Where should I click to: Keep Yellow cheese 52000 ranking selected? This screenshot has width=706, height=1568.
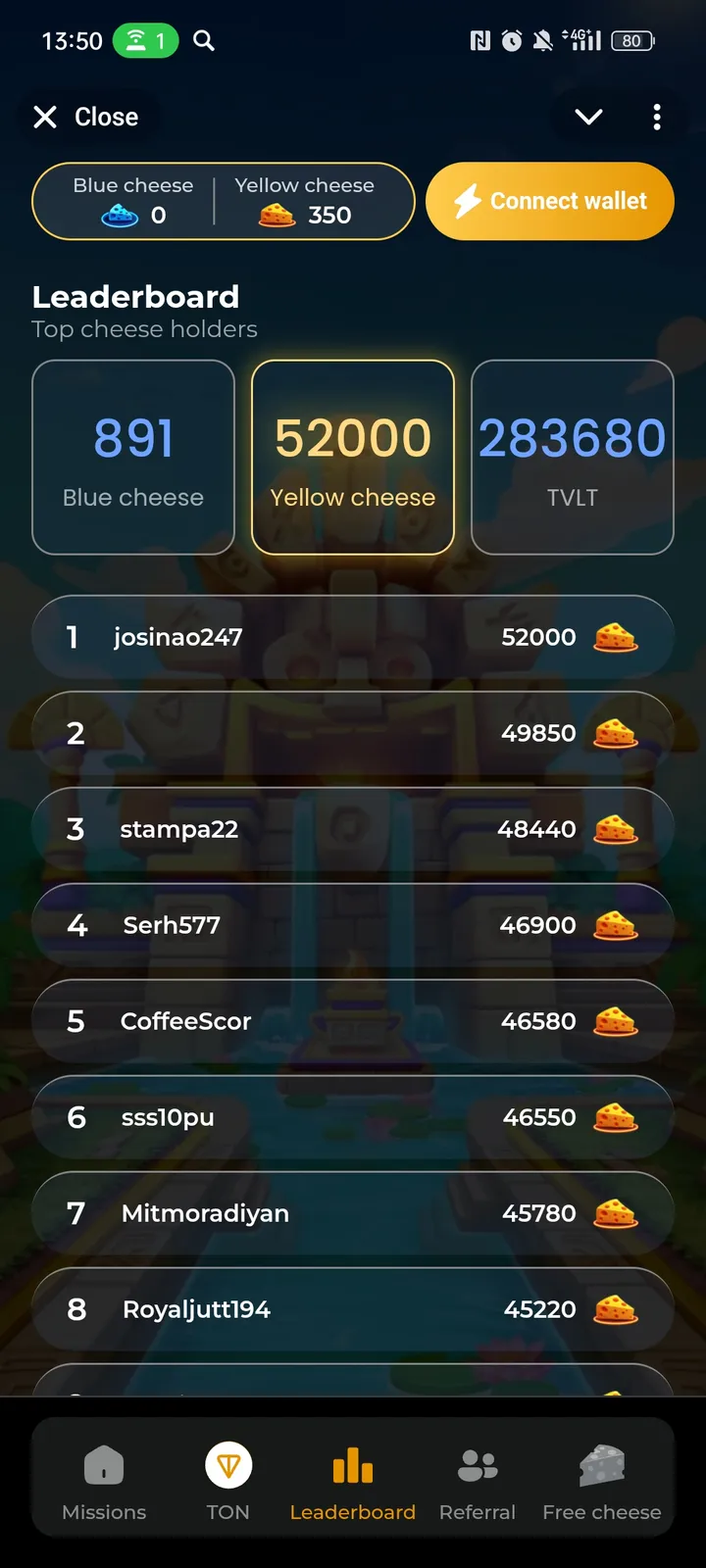(x=353, y=457)
